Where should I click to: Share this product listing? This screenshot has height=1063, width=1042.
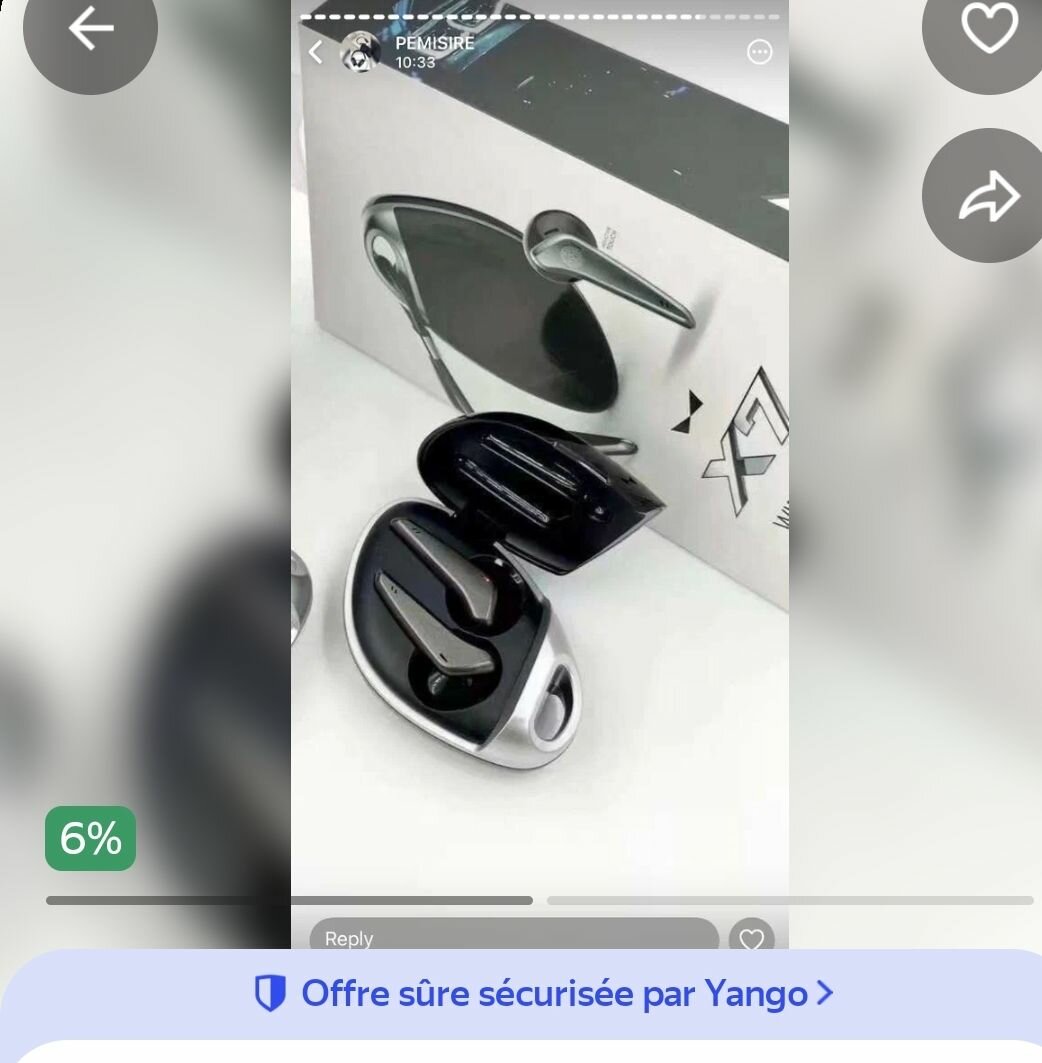[988, 196]
